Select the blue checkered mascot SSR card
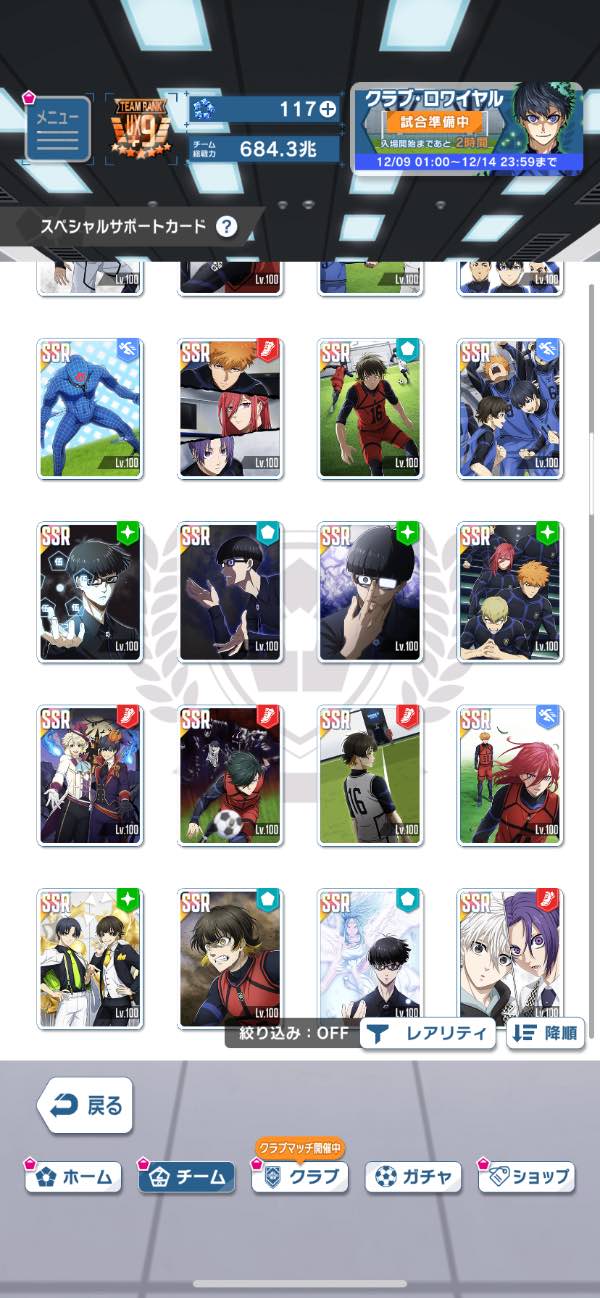The height and width of the screenshot is (1298, 600). point(91,408)
